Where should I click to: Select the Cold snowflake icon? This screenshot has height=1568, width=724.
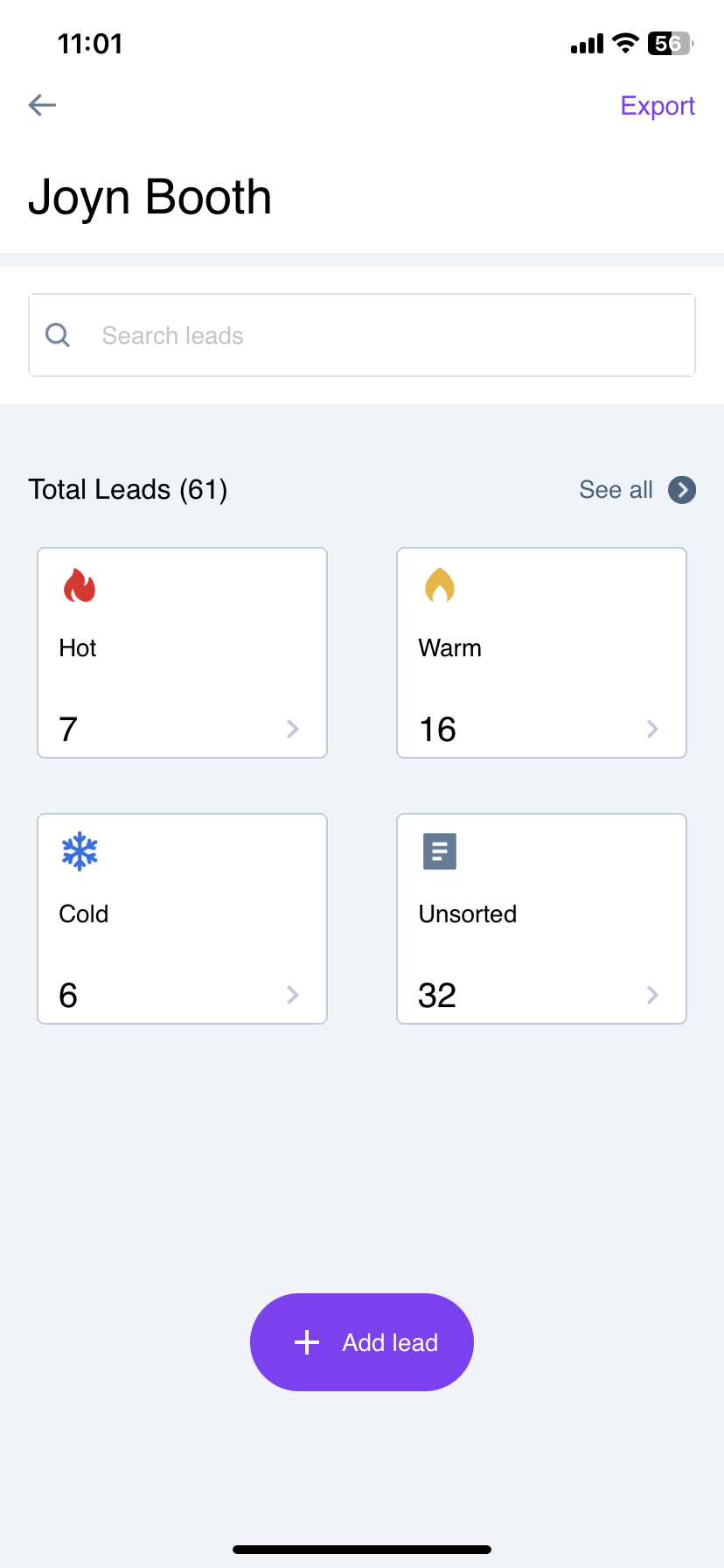[80, 850]
